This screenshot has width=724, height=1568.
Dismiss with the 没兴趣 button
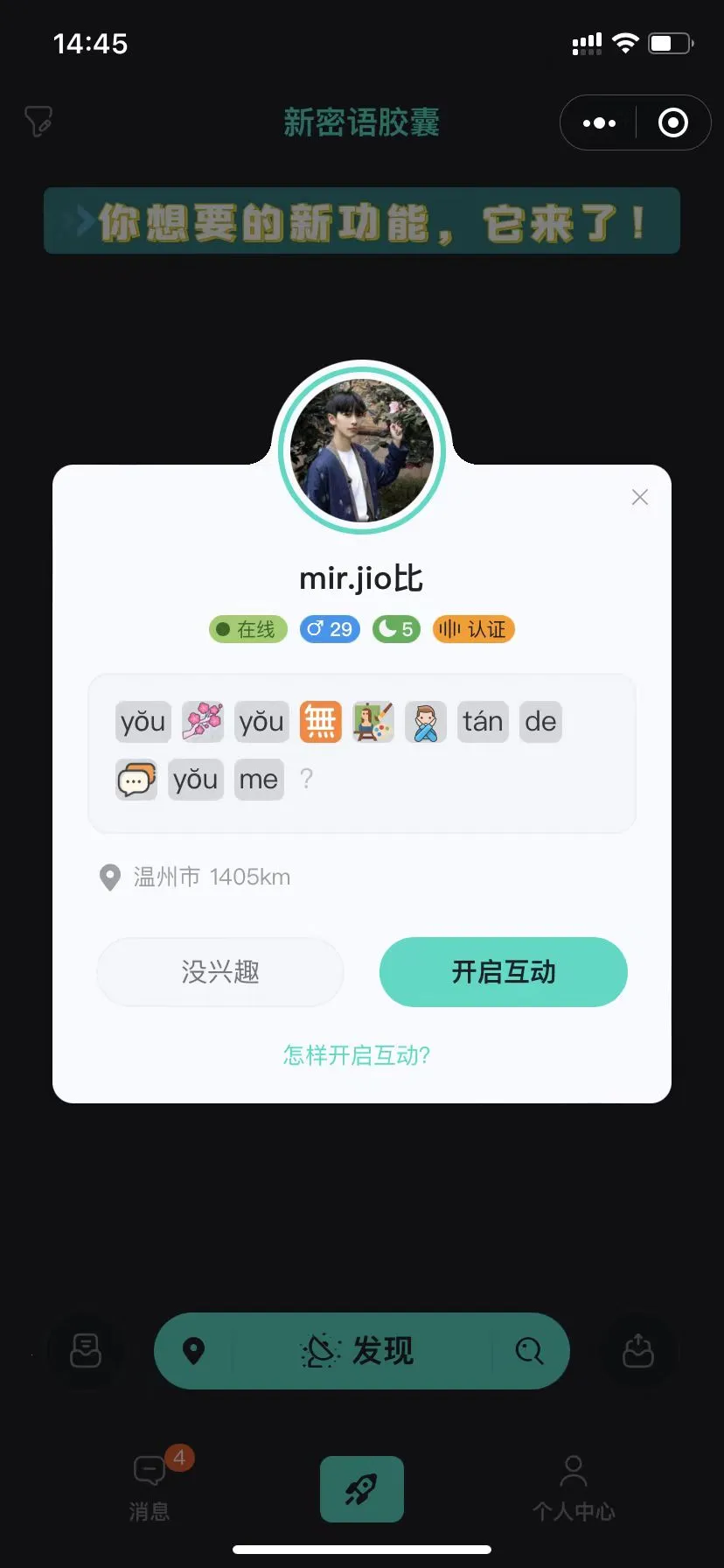220,971
